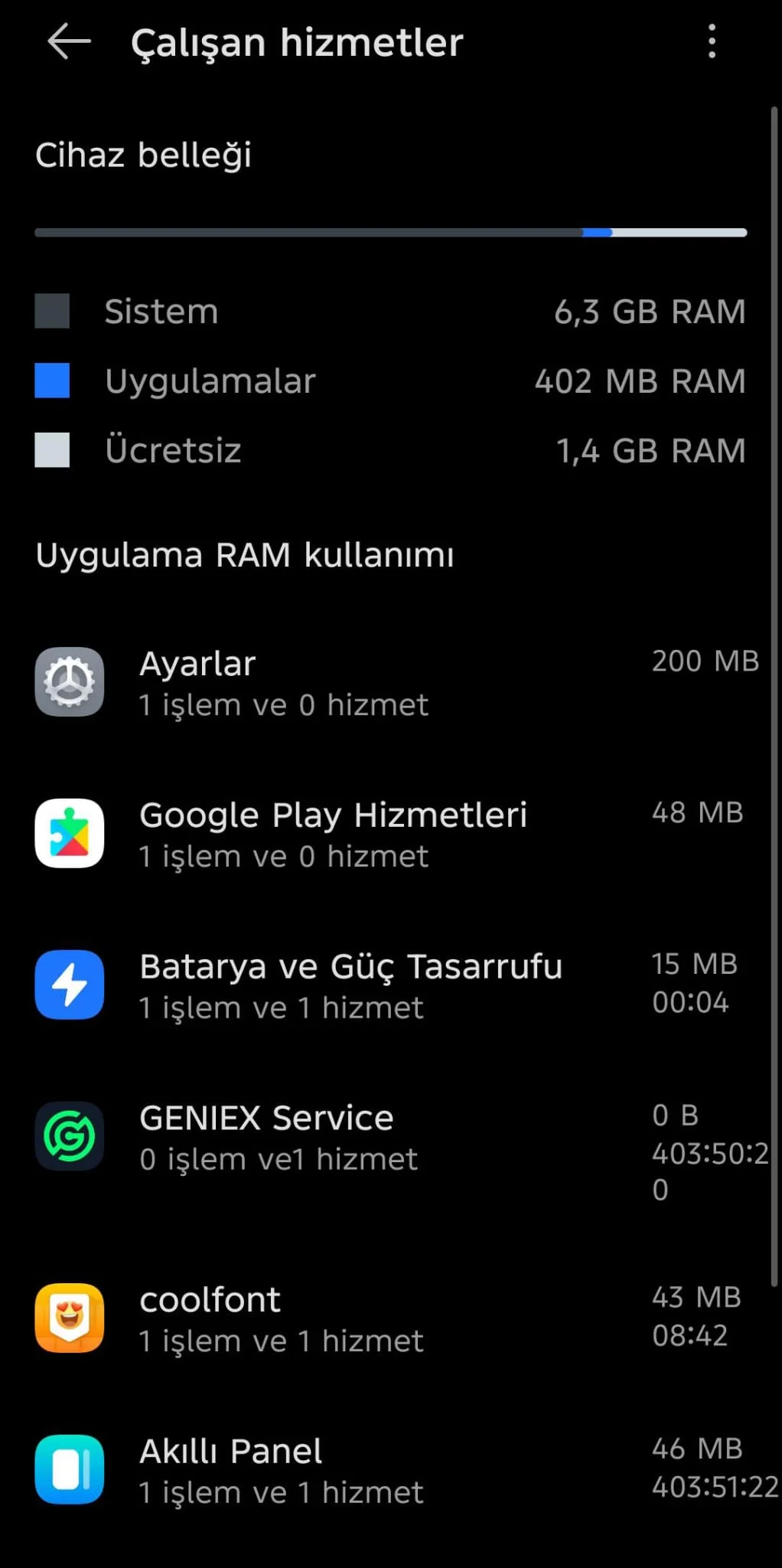Open Akıllı Panel service details
The image size is (782, 1568).
click(x=390, y=1470)
